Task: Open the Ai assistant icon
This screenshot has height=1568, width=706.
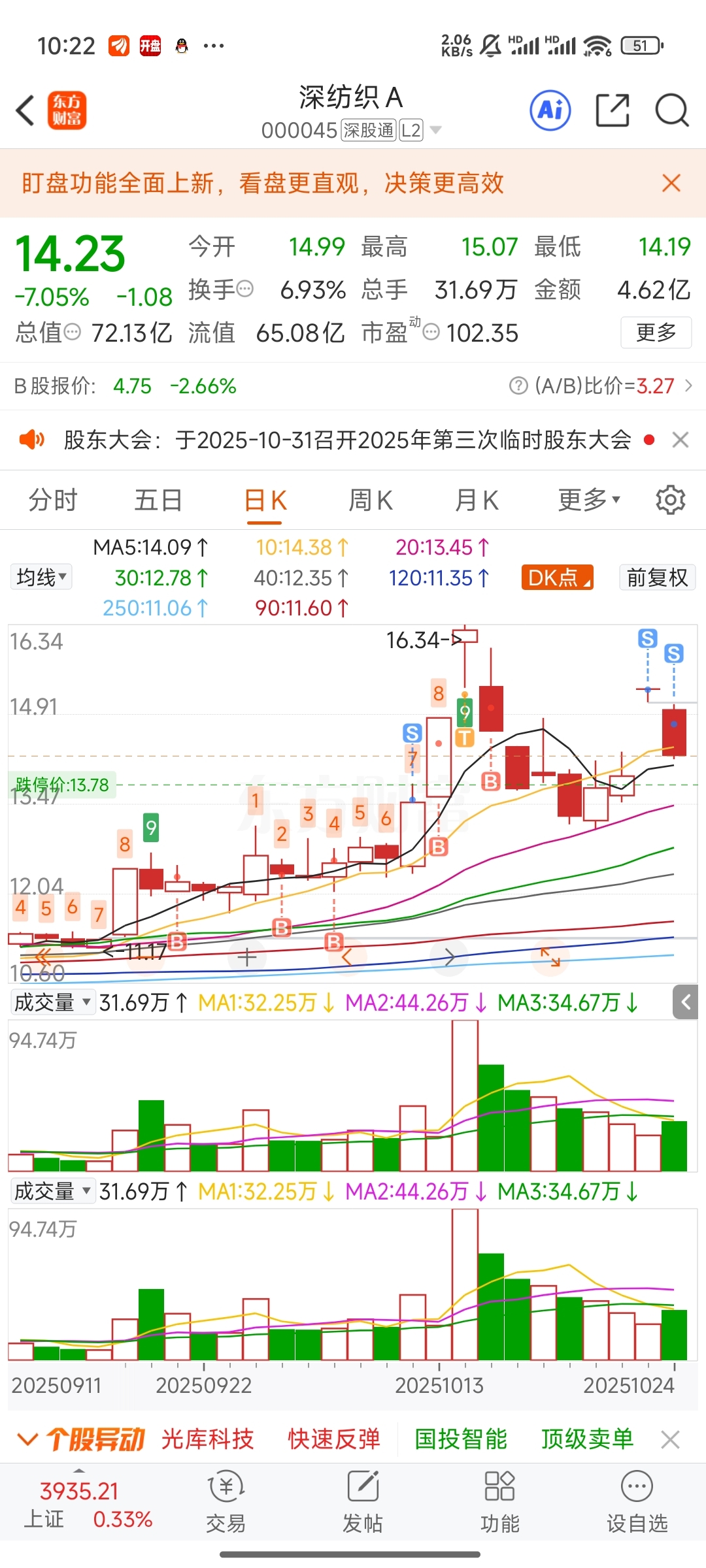Action: [550, 110]
